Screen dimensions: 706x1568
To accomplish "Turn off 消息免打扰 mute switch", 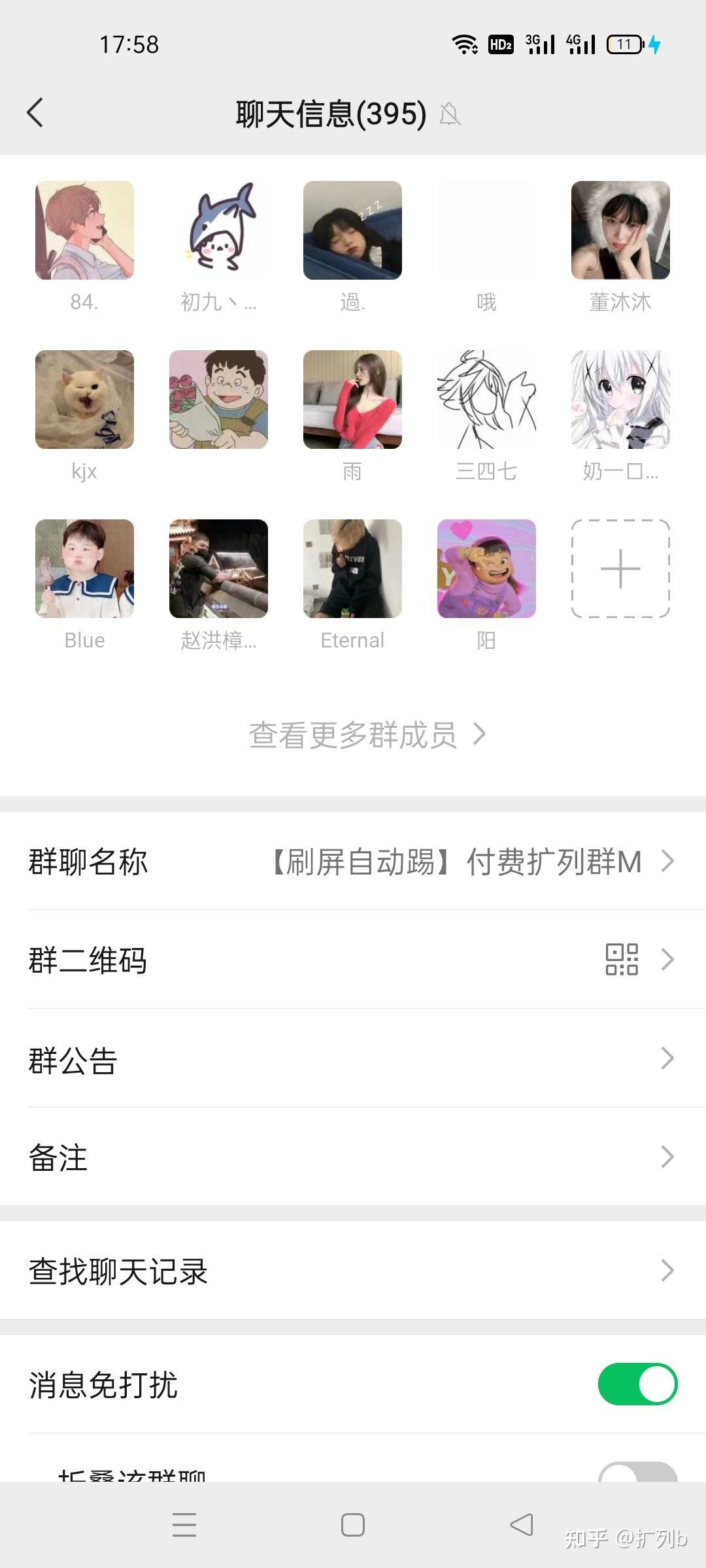I will coord(637,1384).
